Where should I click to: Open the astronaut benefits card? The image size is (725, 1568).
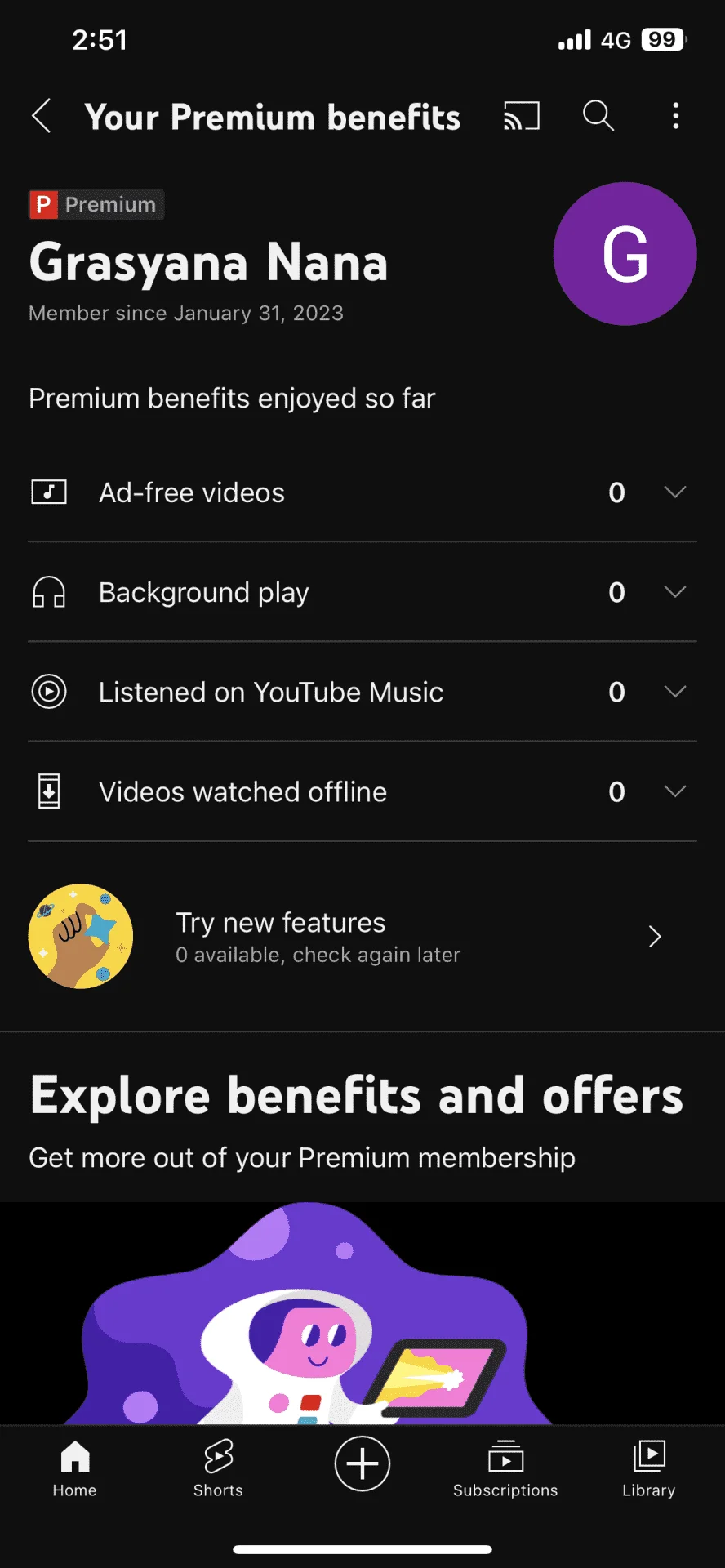tap(362, 1313)
